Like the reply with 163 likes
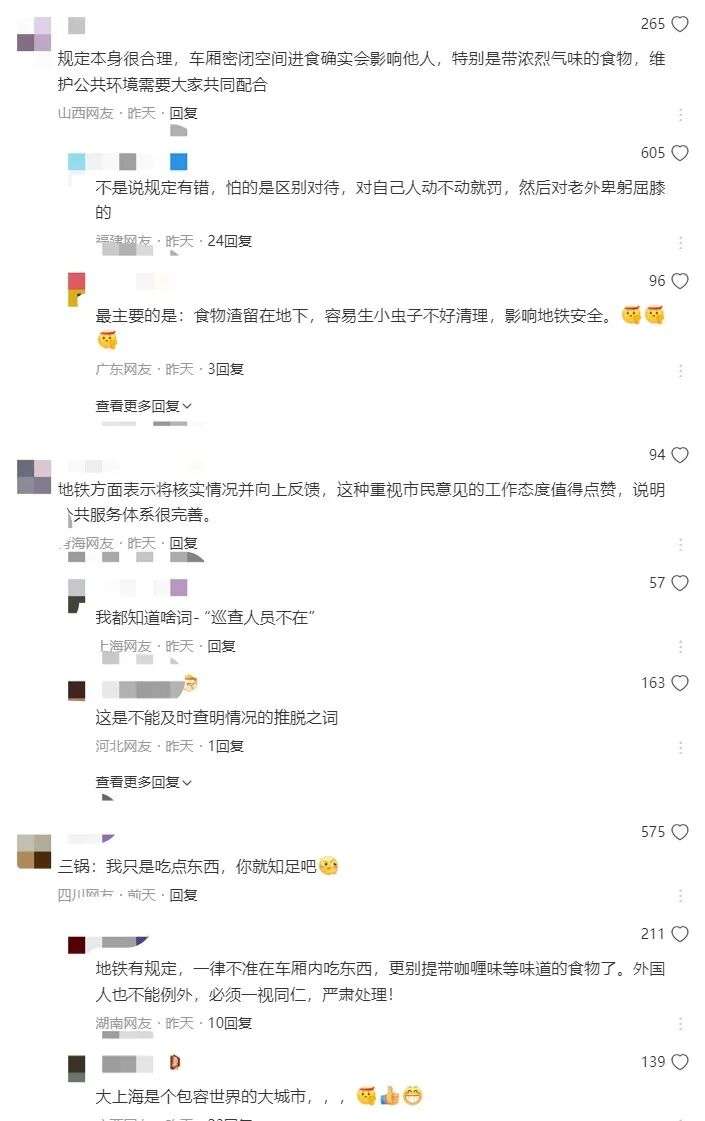 pyautogui.click(x=680, y=683)
